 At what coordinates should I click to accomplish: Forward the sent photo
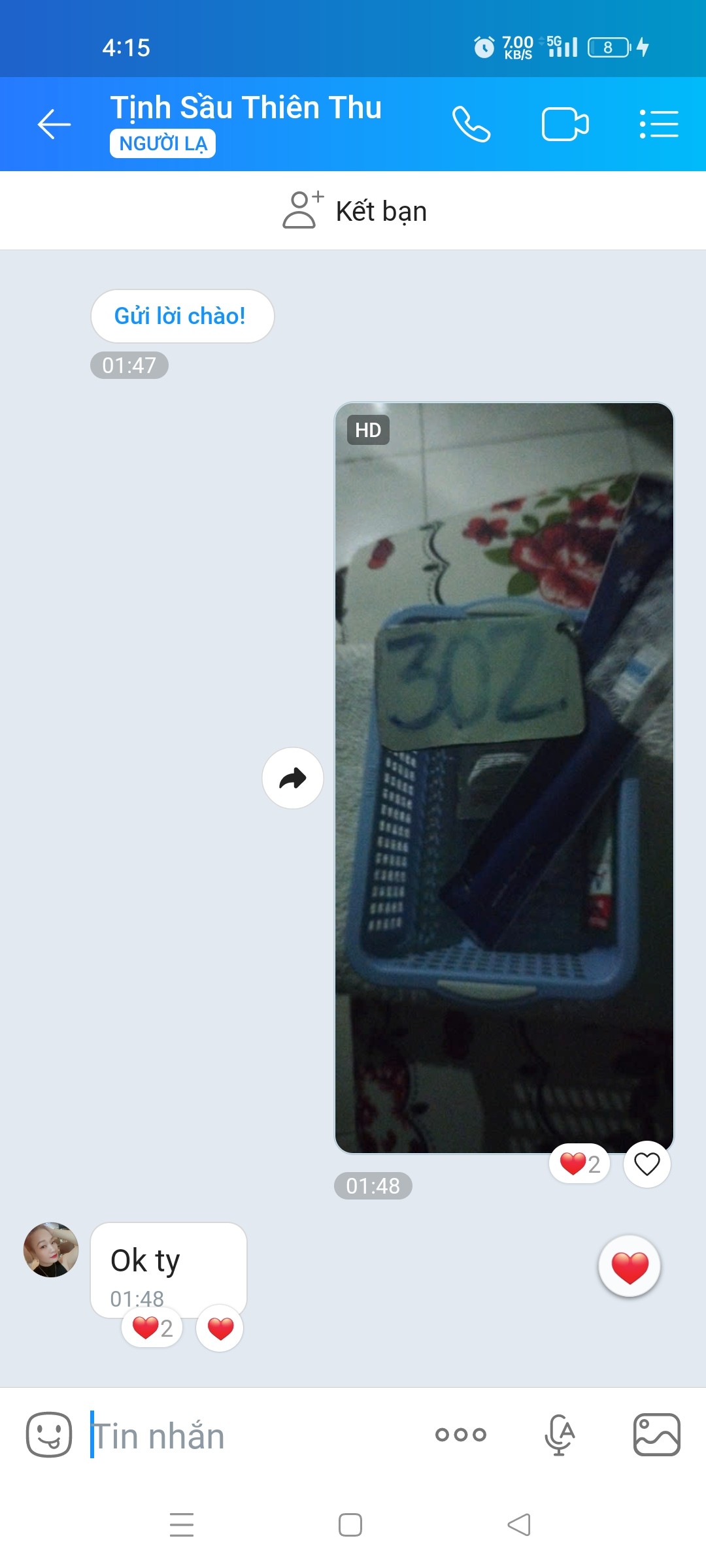(x=292, y=778)
